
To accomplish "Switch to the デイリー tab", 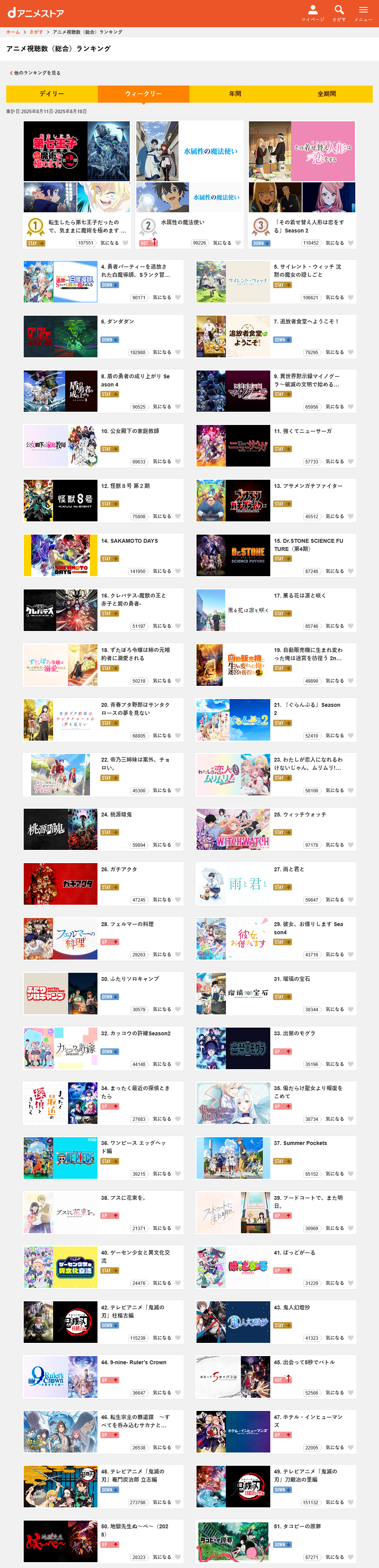I will [x=52, y=94].
